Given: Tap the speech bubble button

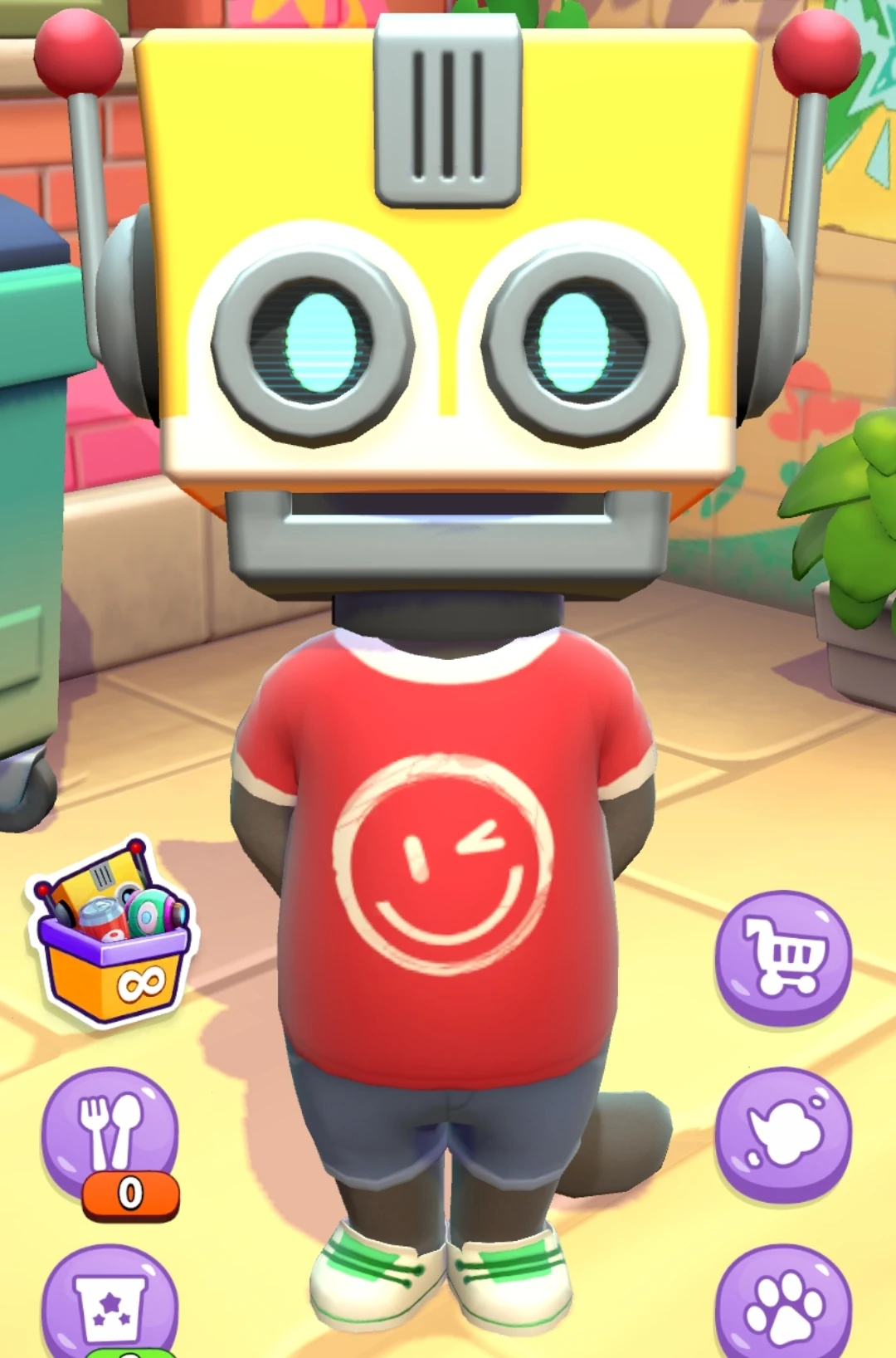Looking at the screenshot, I should pos(783,1135).
